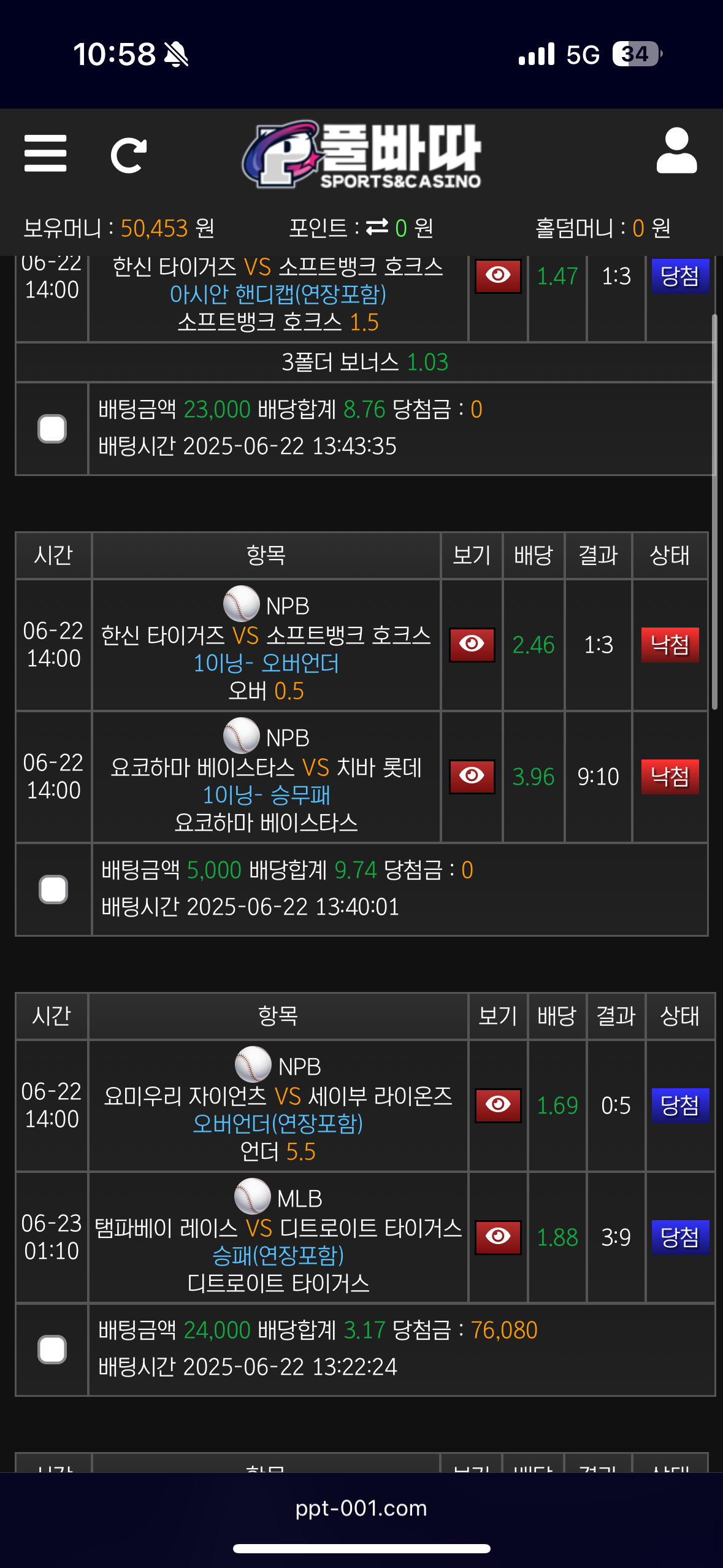View details of 요코하마 베이스타스 match
723x1568 pixels.
[472, 777]
